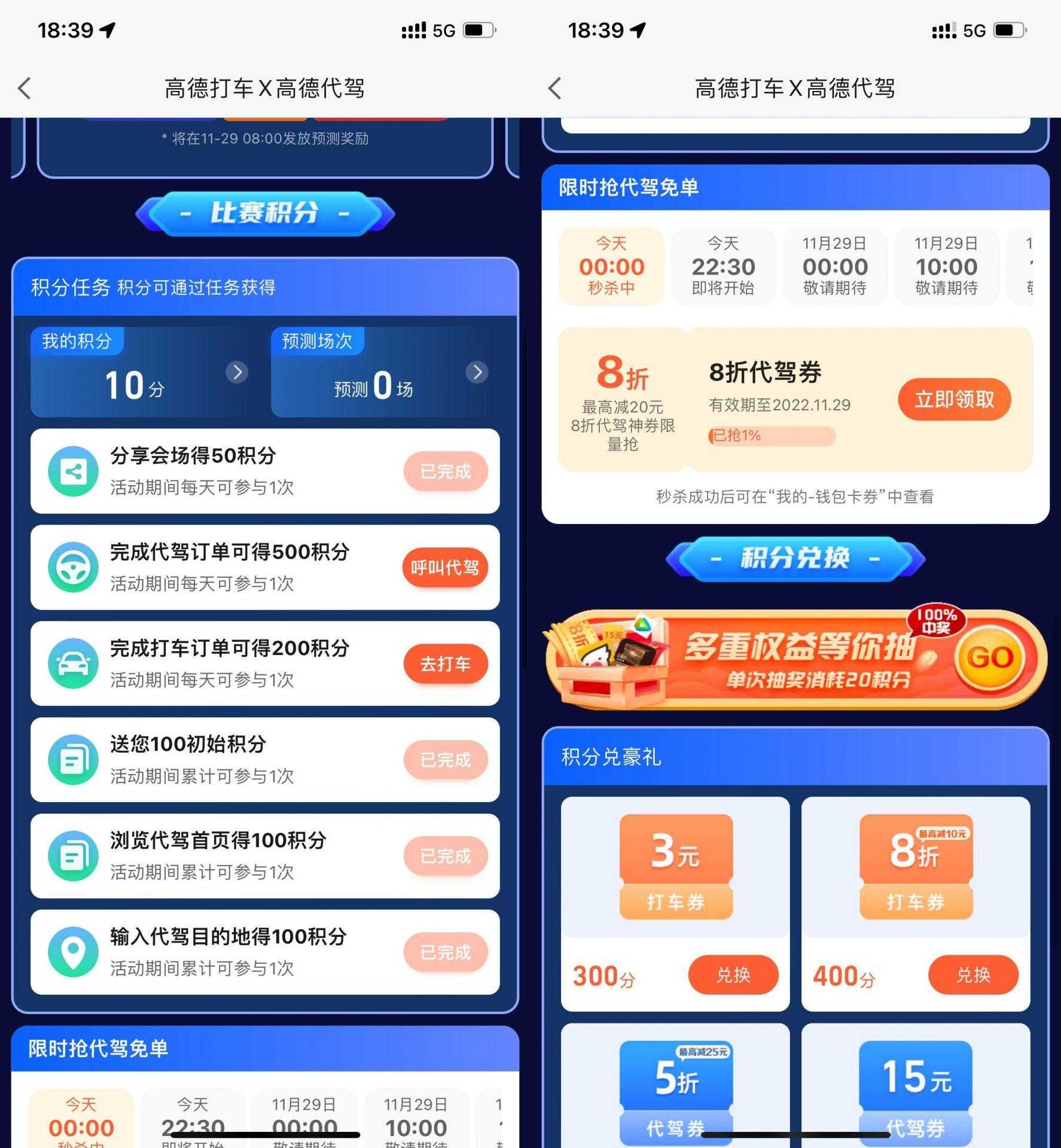Redeem the 3元打车券 for 300分
1061x1148 pixels.
pyautogui.click(x=733, y=975)
